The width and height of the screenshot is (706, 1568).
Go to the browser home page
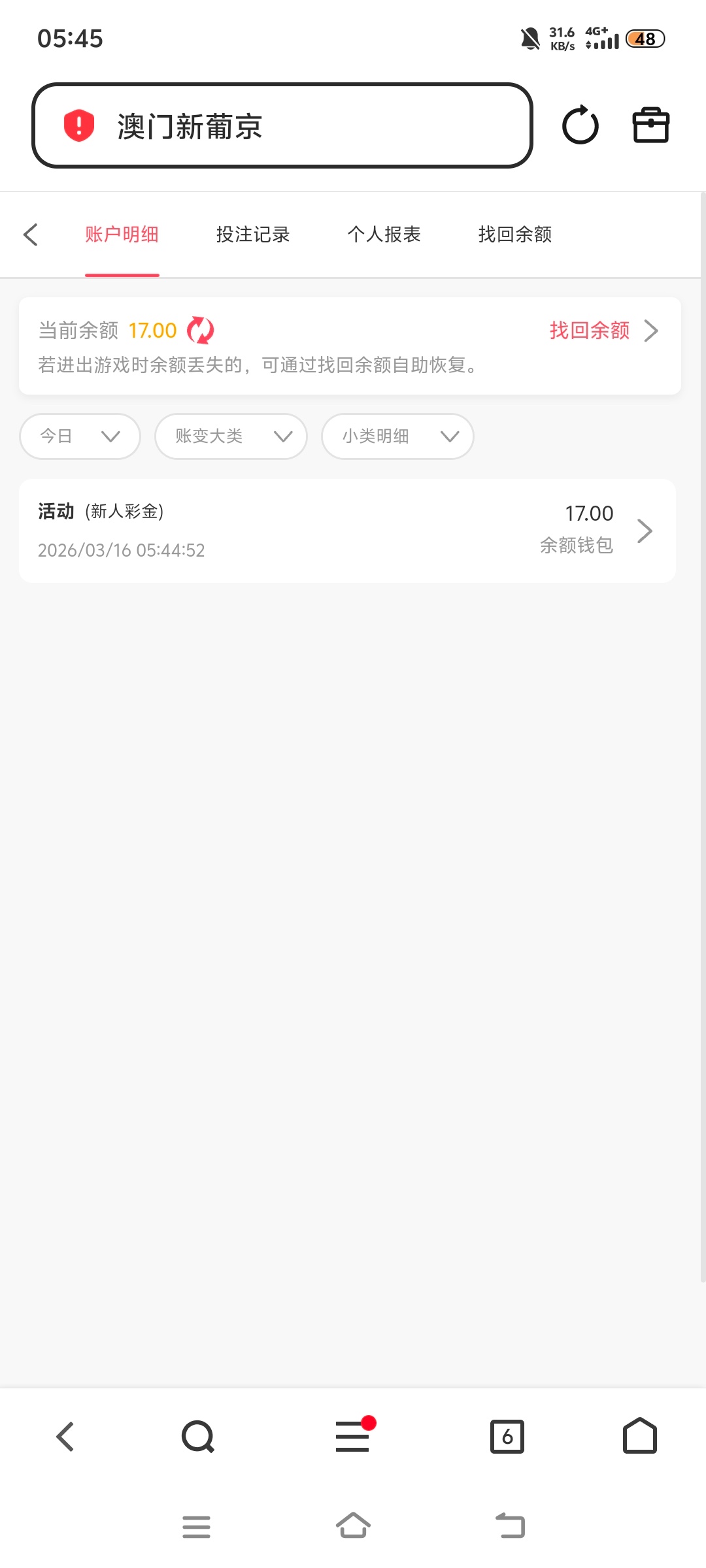(639, 1437)
